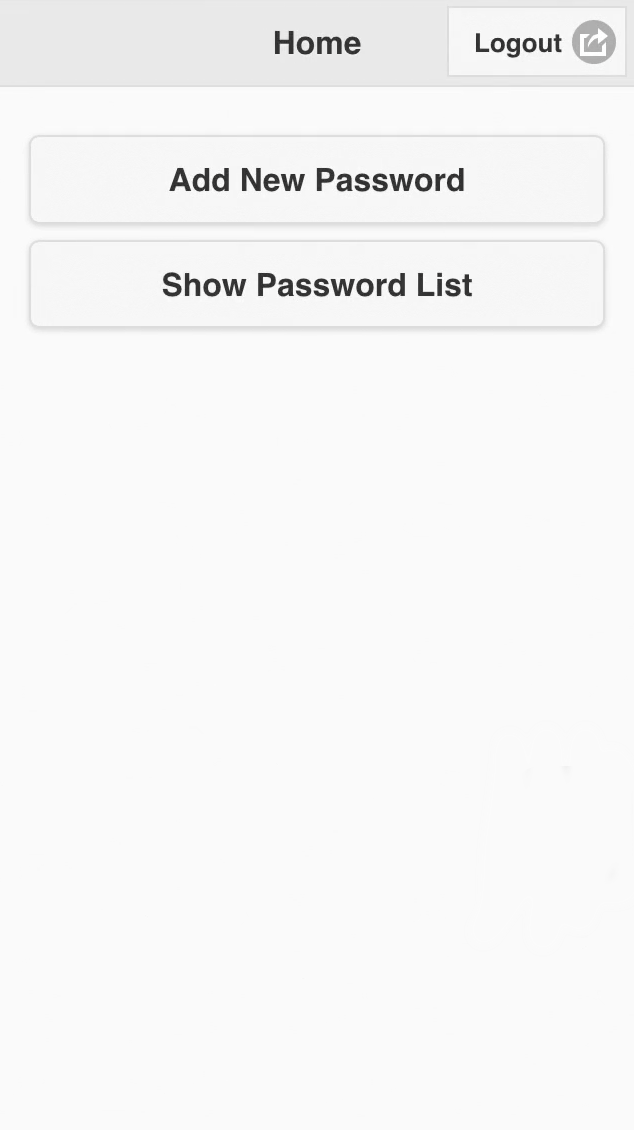
Task: Show Password List
Action: pos(317,285)
